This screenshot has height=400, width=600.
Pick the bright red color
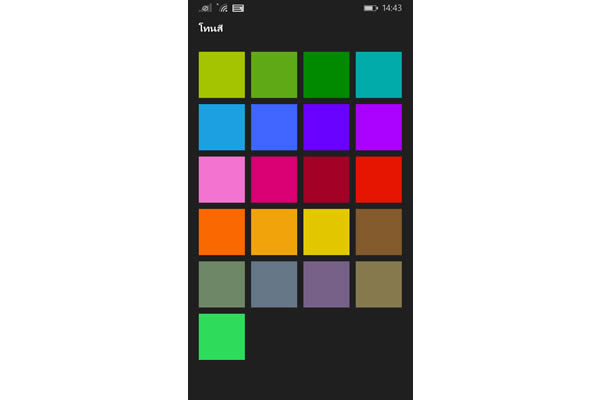(378, 180)
